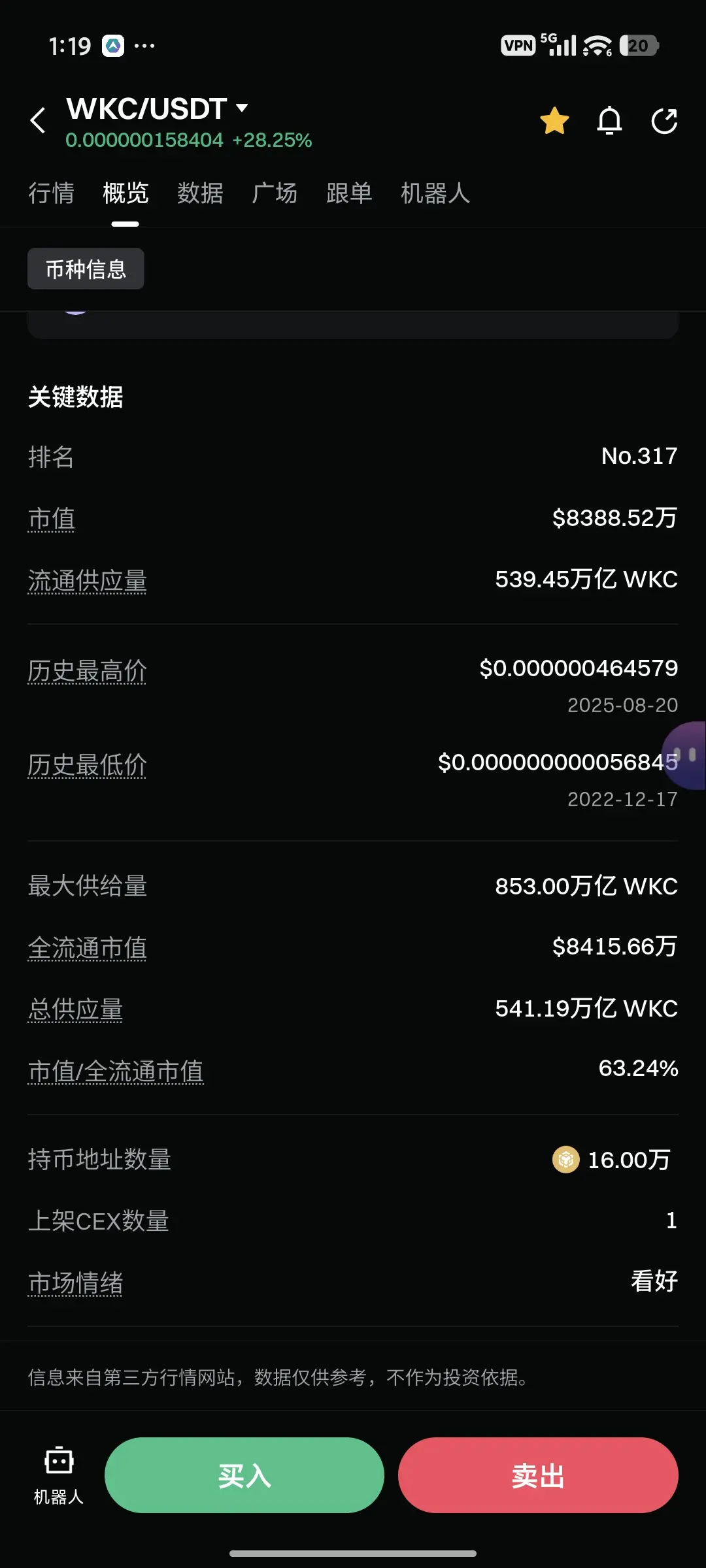The height and width of the screenshot is (1568, 706).
Task: Switch to the 数据 tab
Action: pyautogui.click(x=200, y=193)
